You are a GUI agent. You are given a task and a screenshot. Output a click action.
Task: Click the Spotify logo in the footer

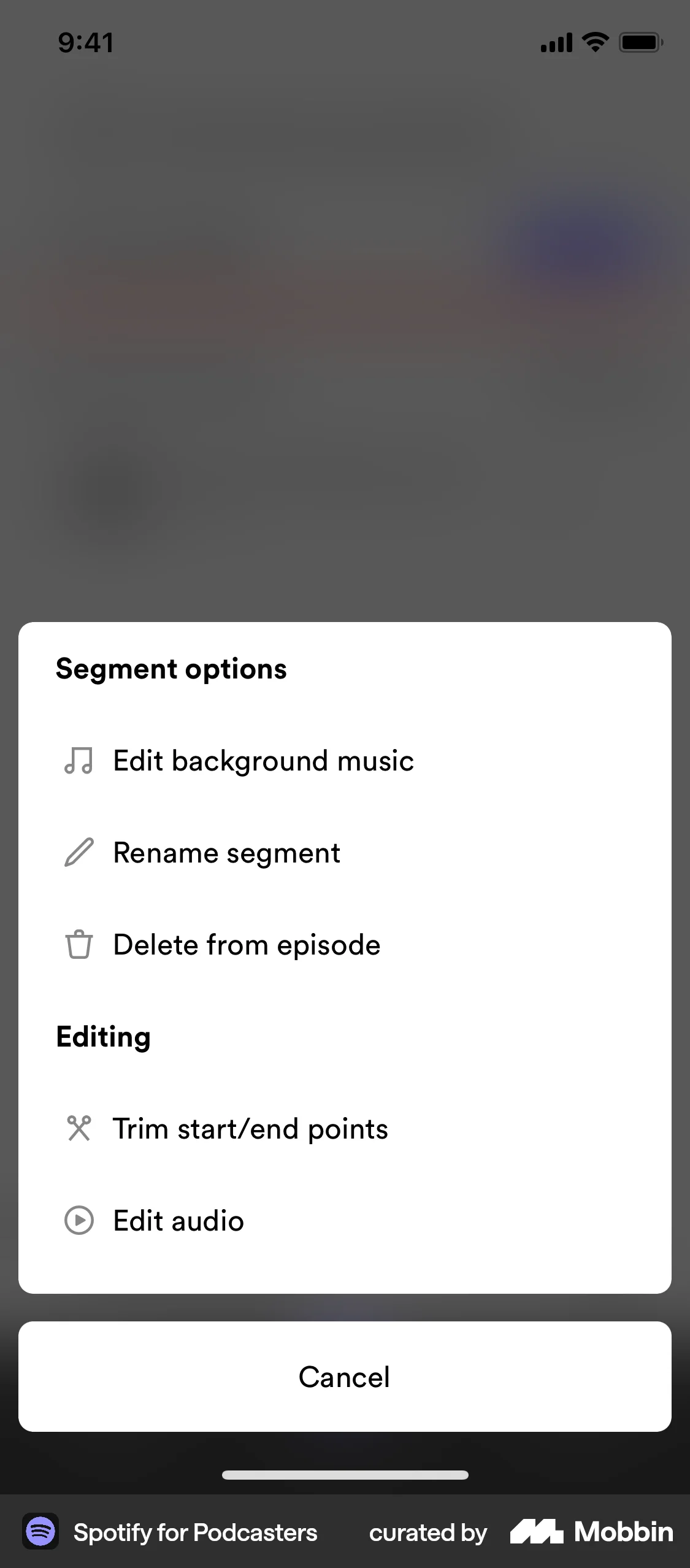pyautogui.click(x=39, y=1532)
